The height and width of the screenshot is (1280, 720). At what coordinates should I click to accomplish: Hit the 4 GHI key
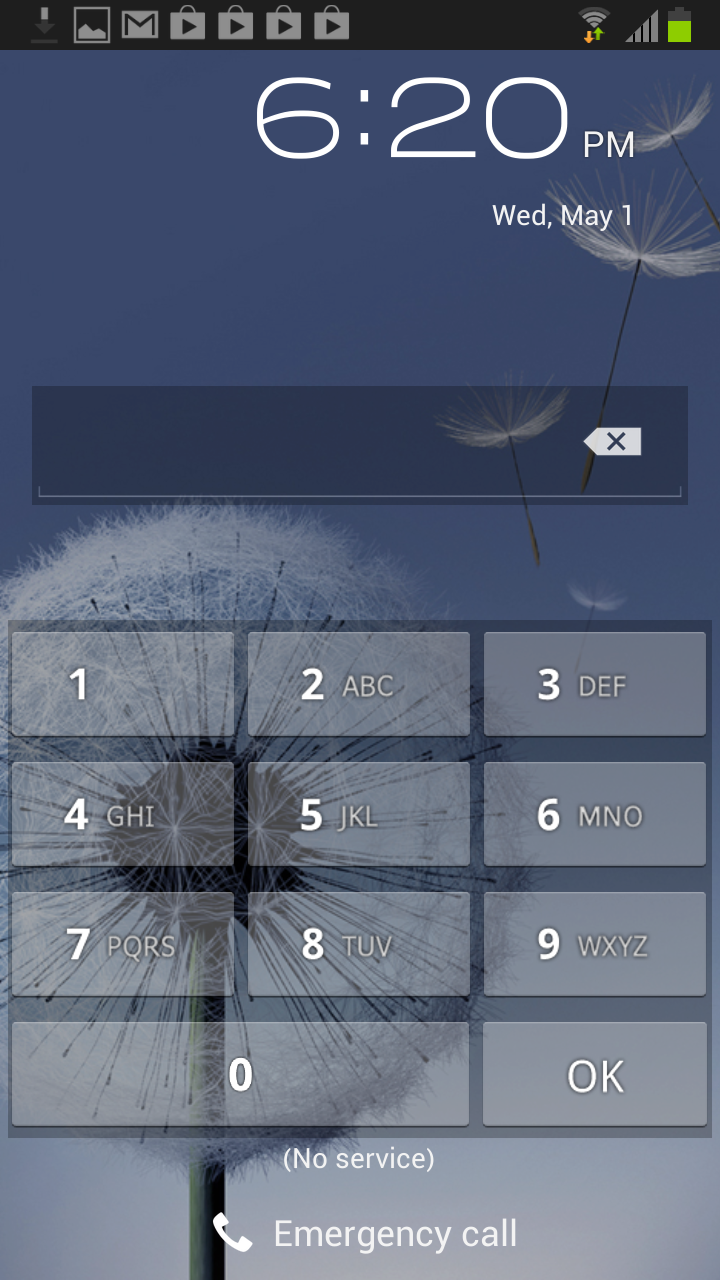122,815
